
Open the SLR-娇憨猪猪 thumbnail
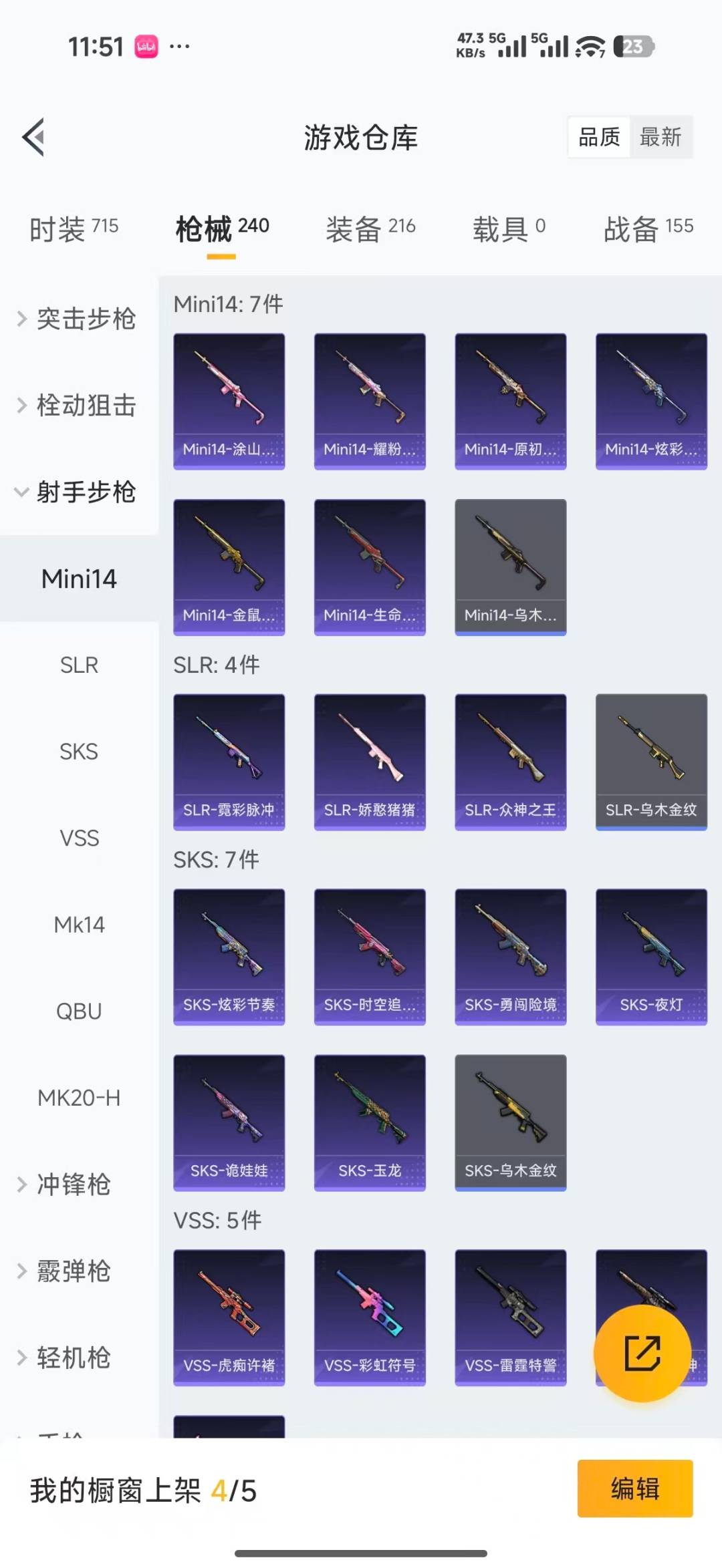[370, 762]
